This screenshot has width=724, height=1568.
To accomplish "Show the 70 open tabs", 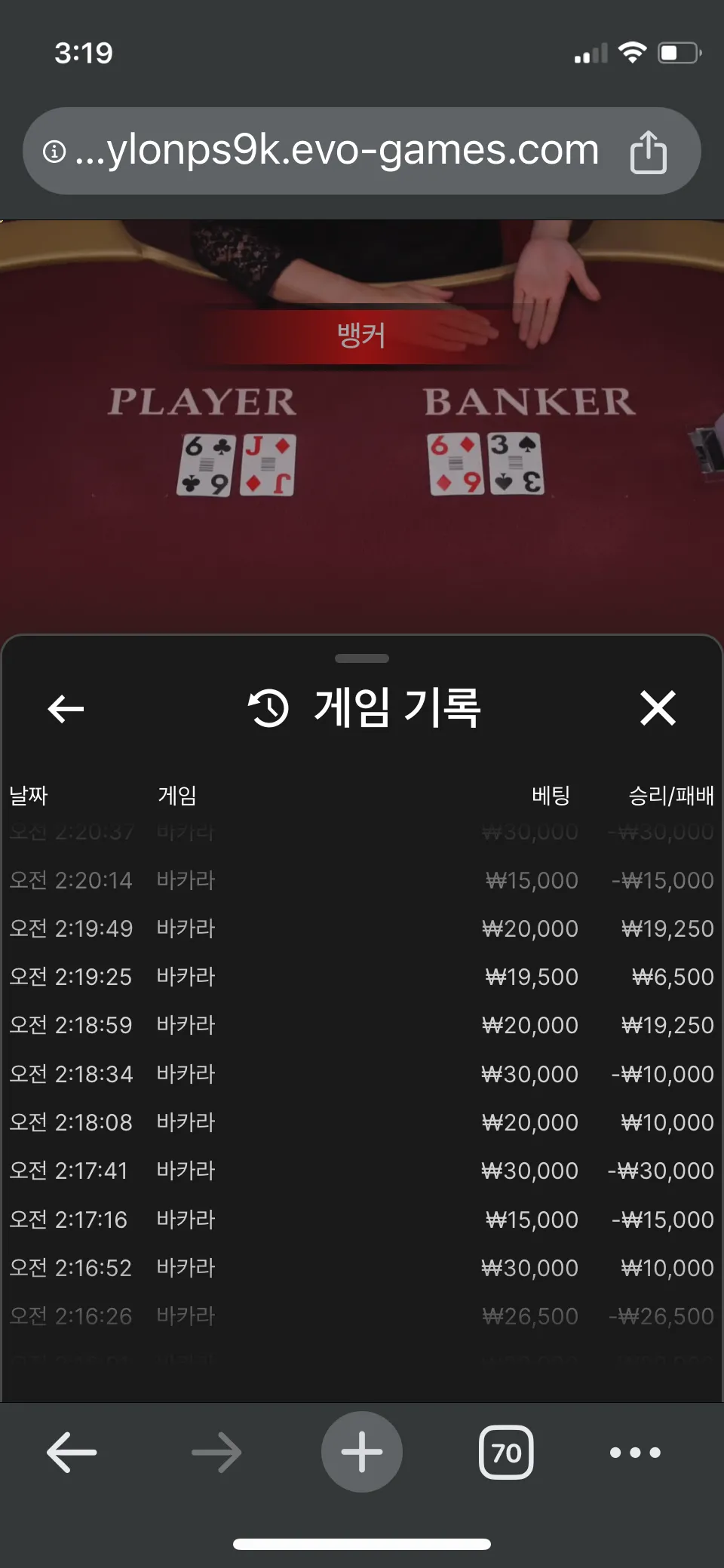I will [506, 1452].
